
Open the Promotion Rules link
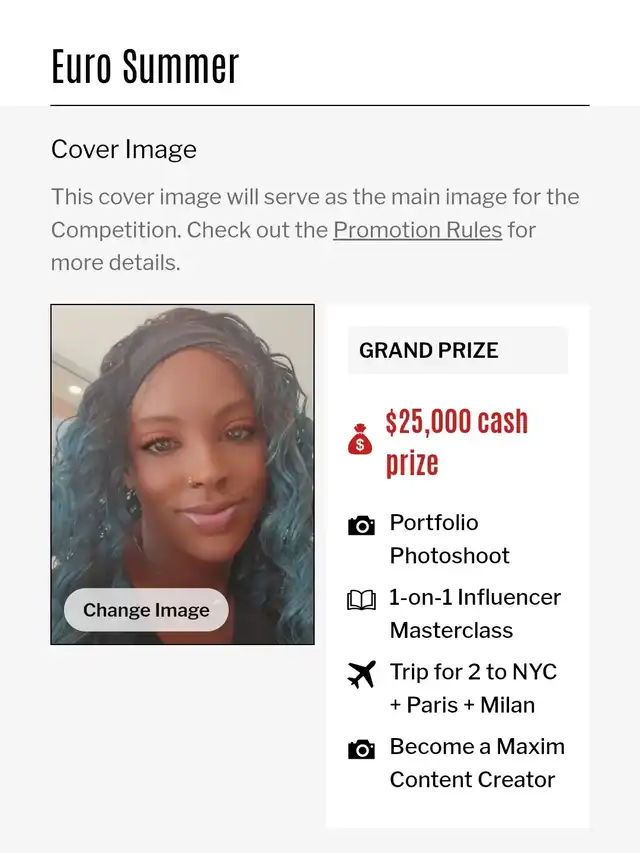click(417, 230)
